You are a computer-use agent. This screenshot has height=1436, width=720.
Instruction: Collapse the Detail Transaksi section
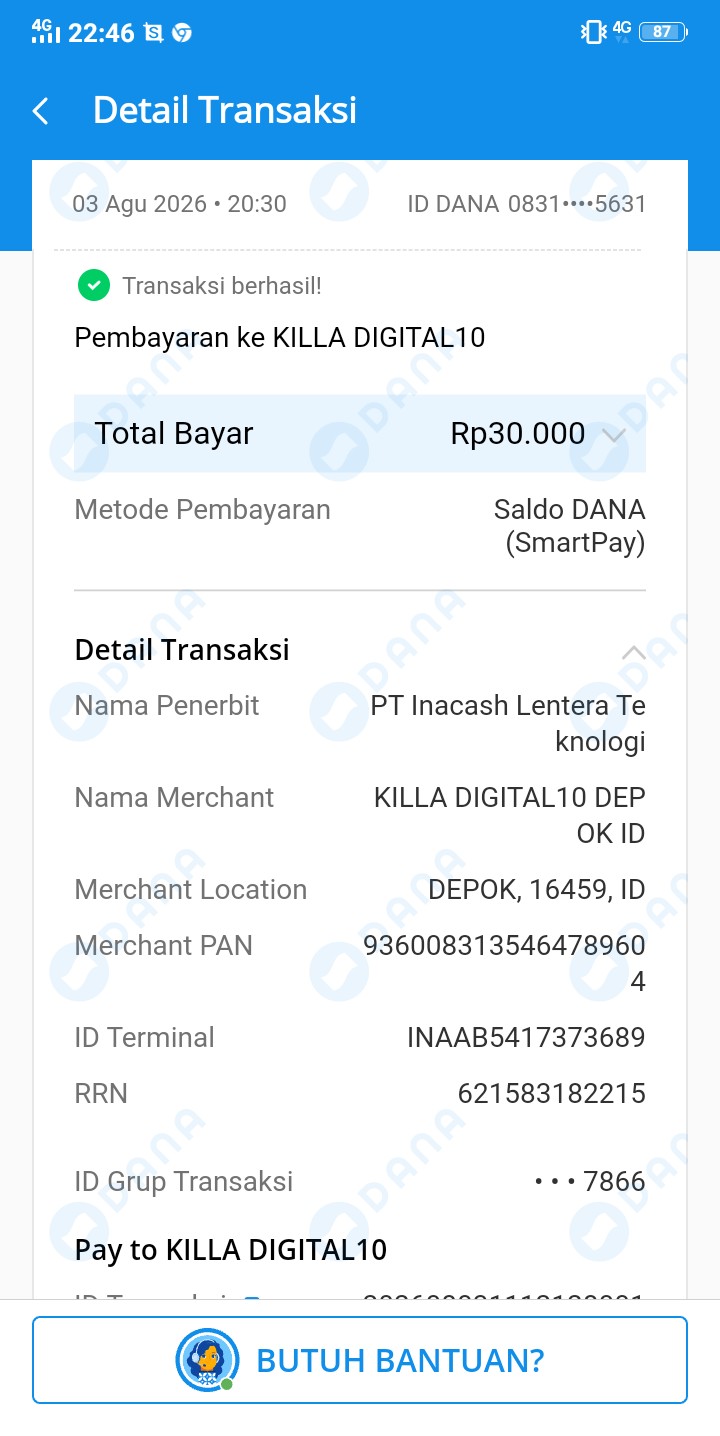633,652
